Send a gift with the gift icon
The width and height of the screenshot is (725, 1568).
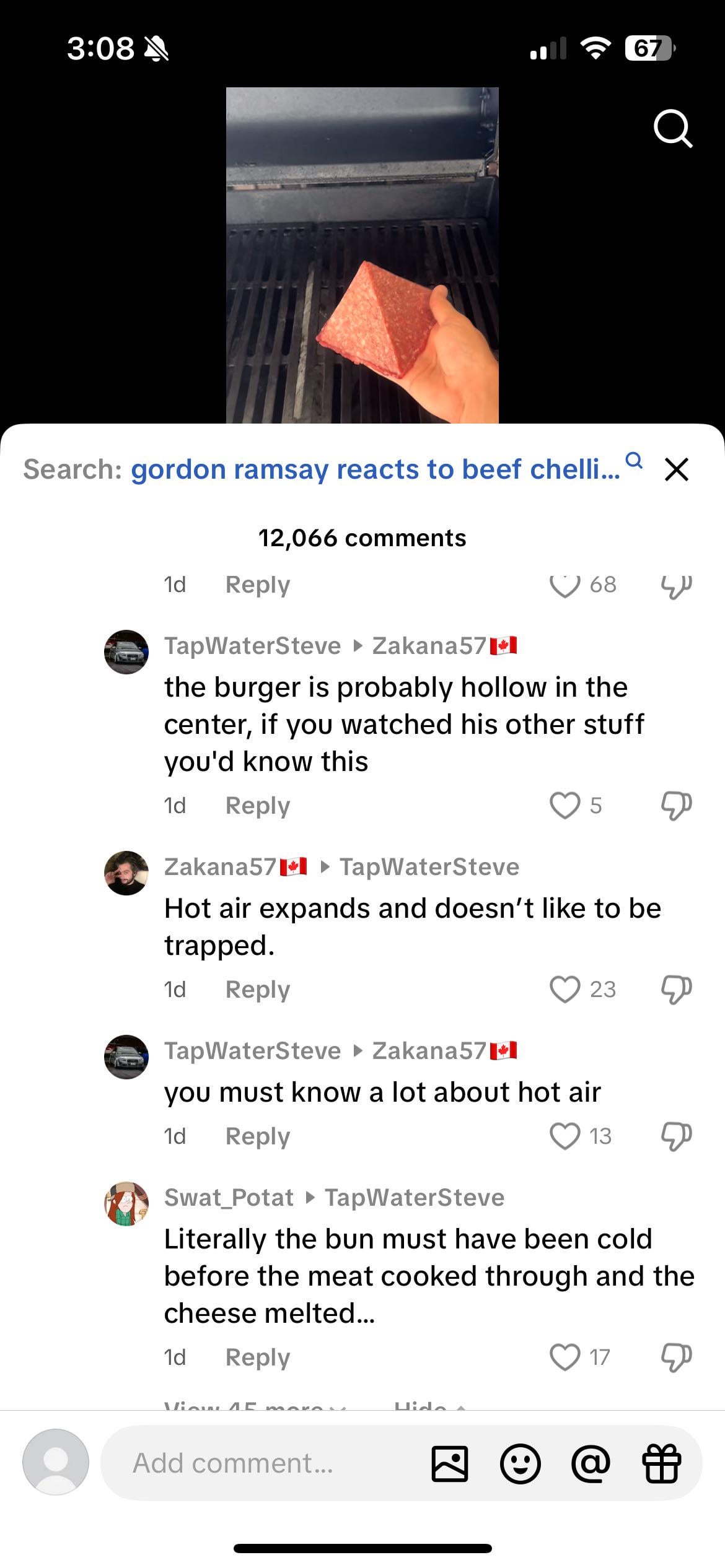coord(661,1464)
